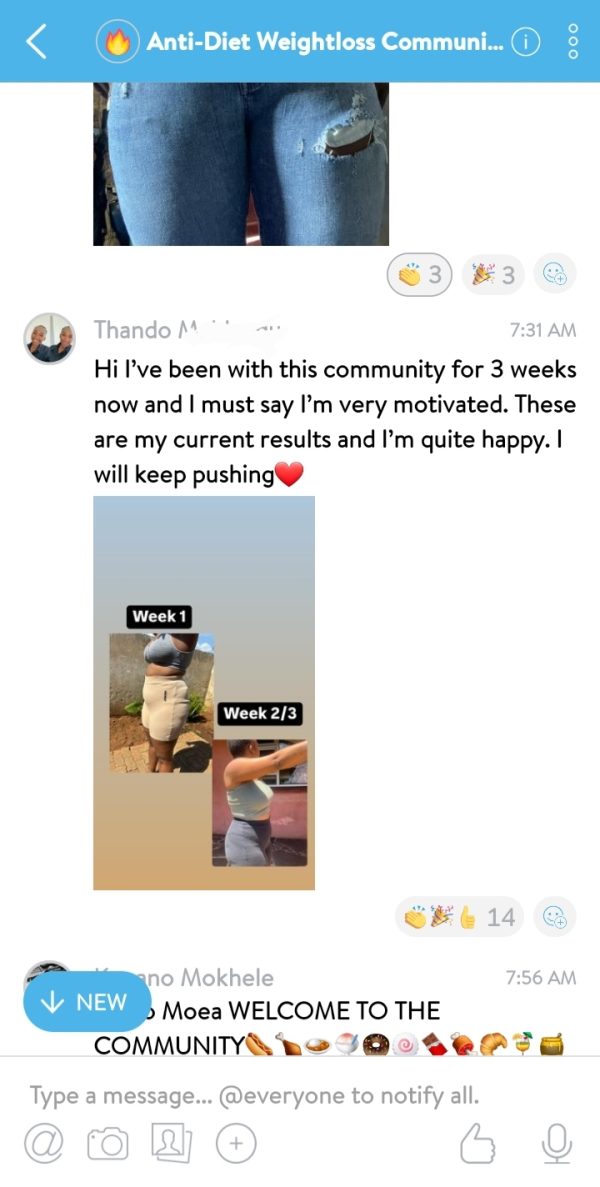Open Thando's Week 1 and Week 2/3 photo

(x=204, y=692)
